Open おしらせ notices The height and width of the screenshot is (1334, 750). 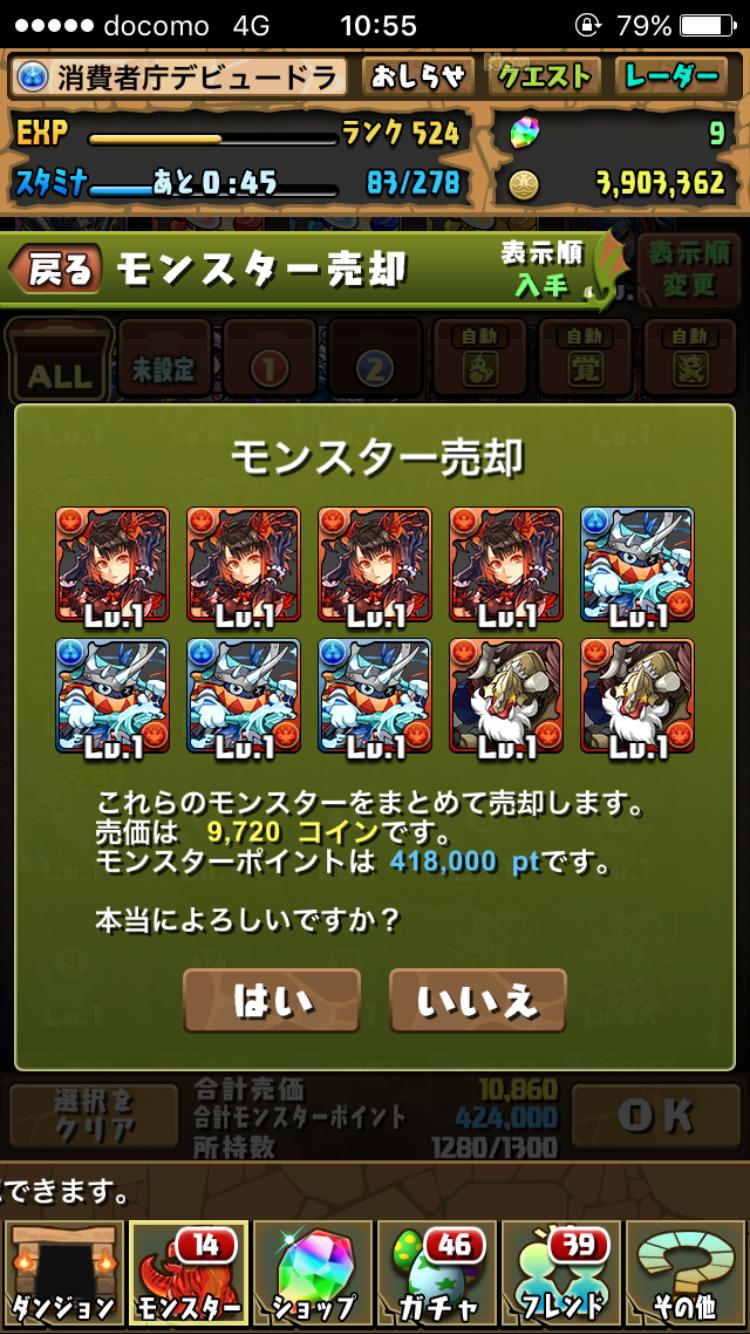pyautogui.click(x=418, y=76)
